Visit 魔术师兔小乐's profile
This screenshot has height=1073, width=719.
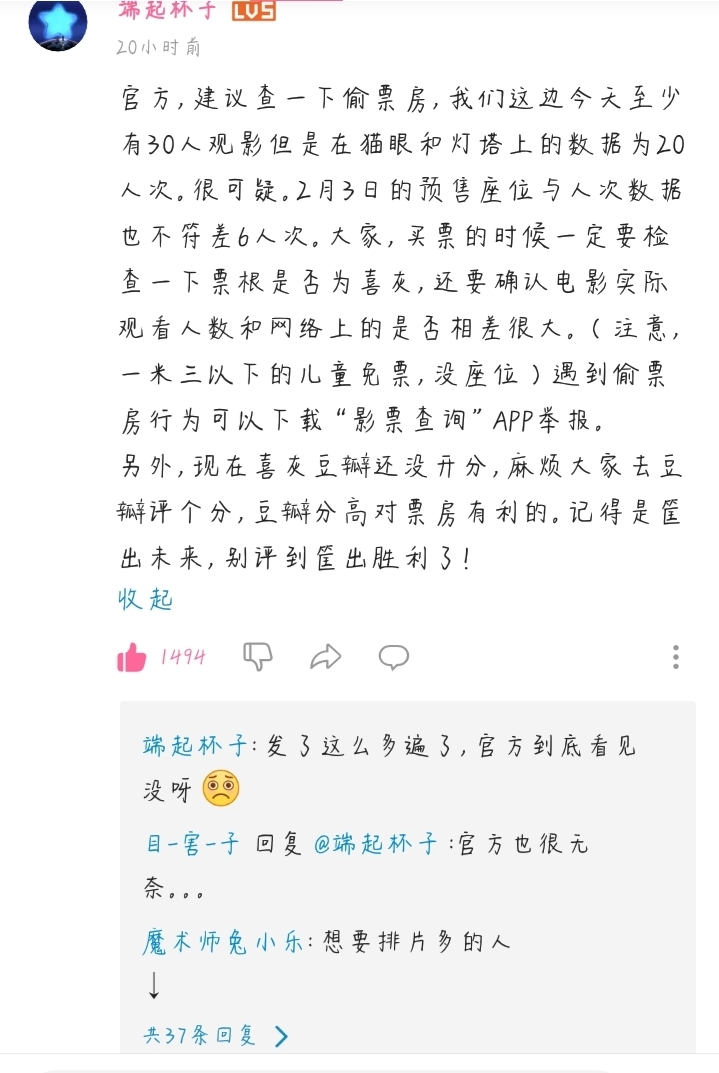[x=222, y=941]
